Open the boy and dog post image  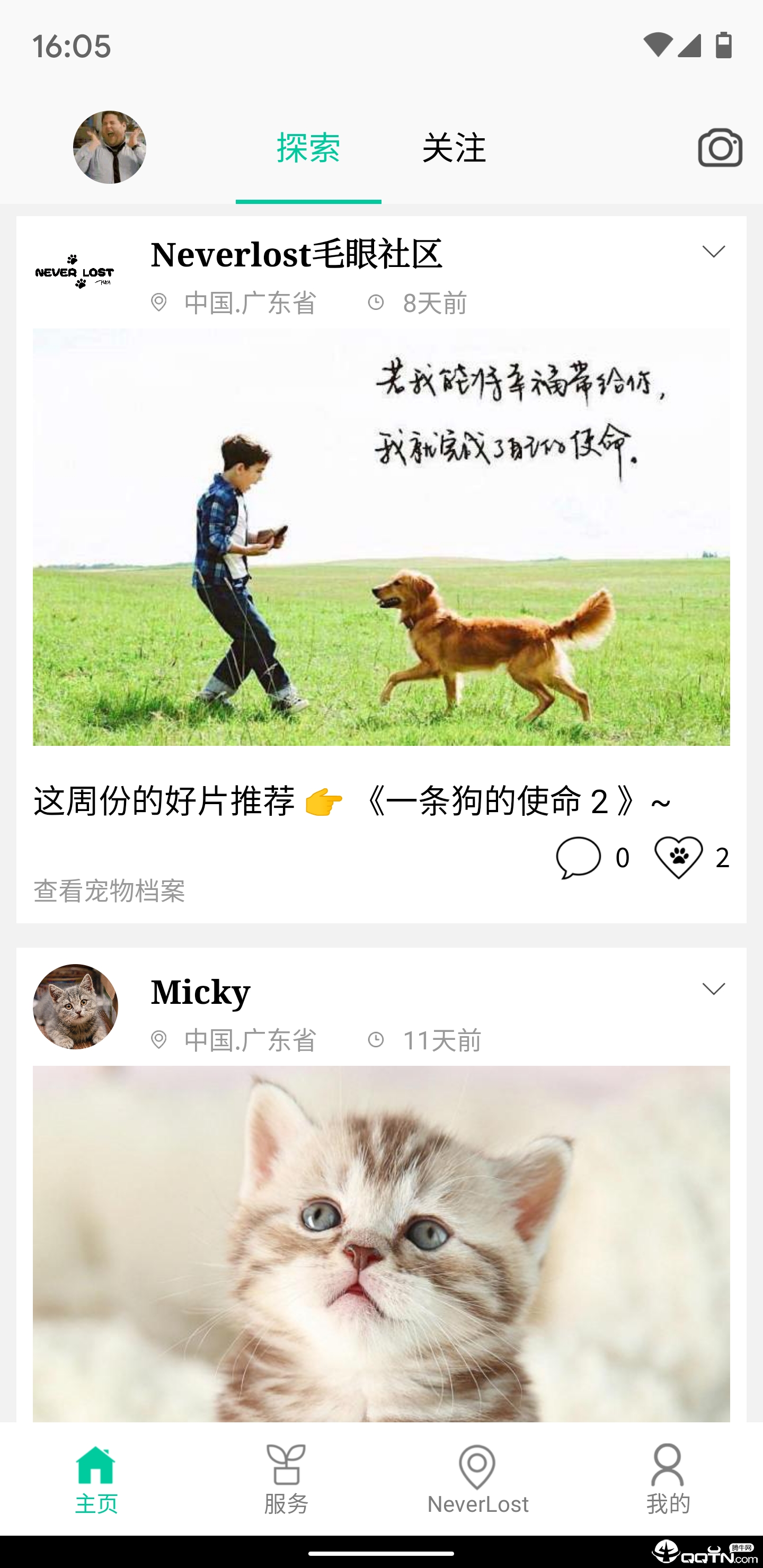click(x=381, y=537)
